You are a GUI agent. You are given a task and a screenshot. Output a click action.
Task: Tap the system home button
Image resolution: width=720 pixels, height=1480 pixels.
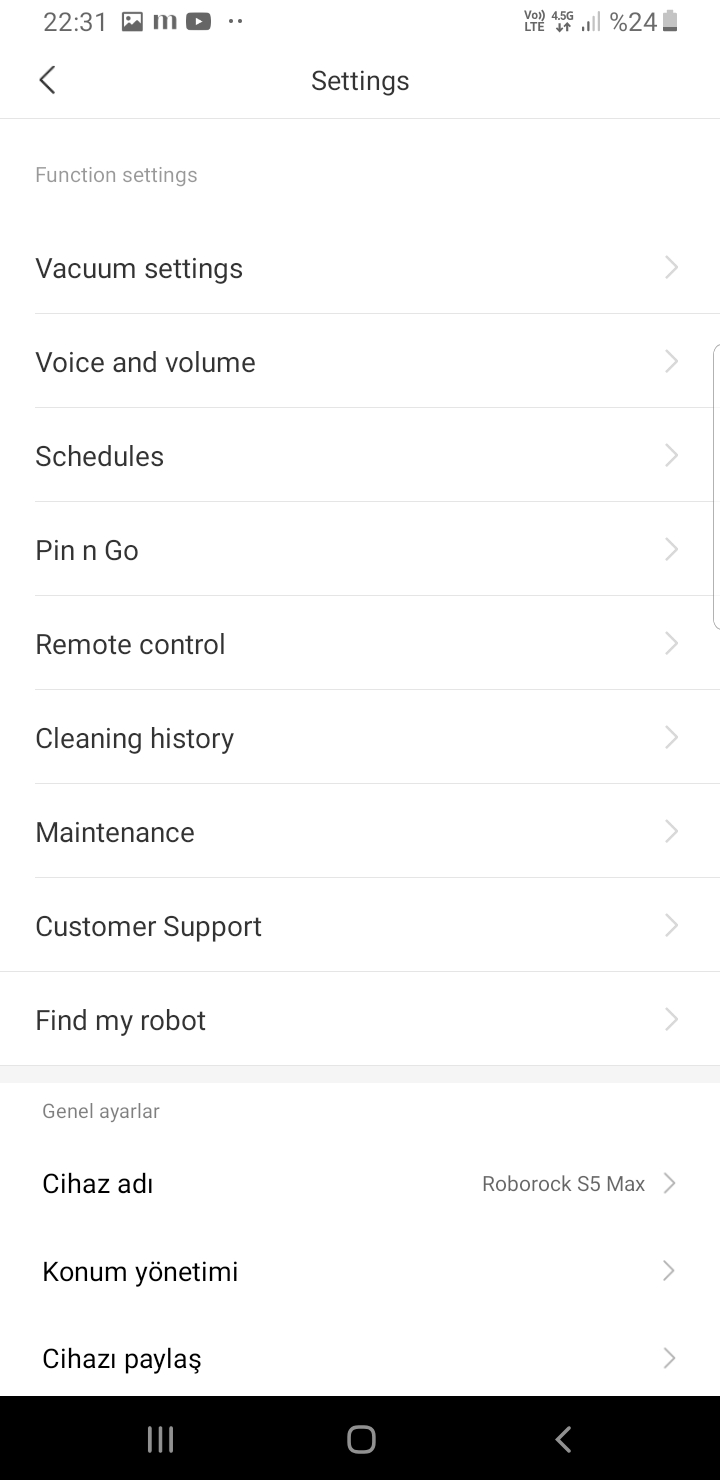361,1439
